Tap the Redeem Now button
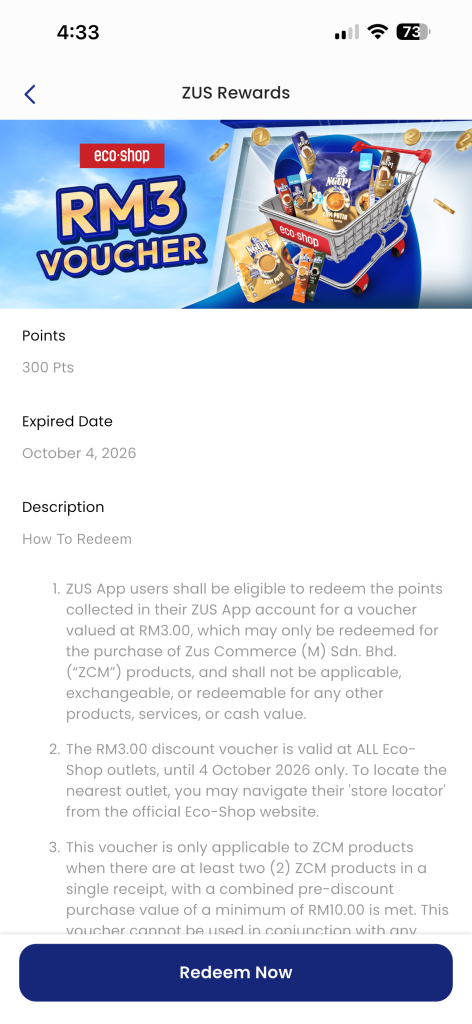Image resolution: width=472 pixels, height=1024 pixels. click(236, 972)
